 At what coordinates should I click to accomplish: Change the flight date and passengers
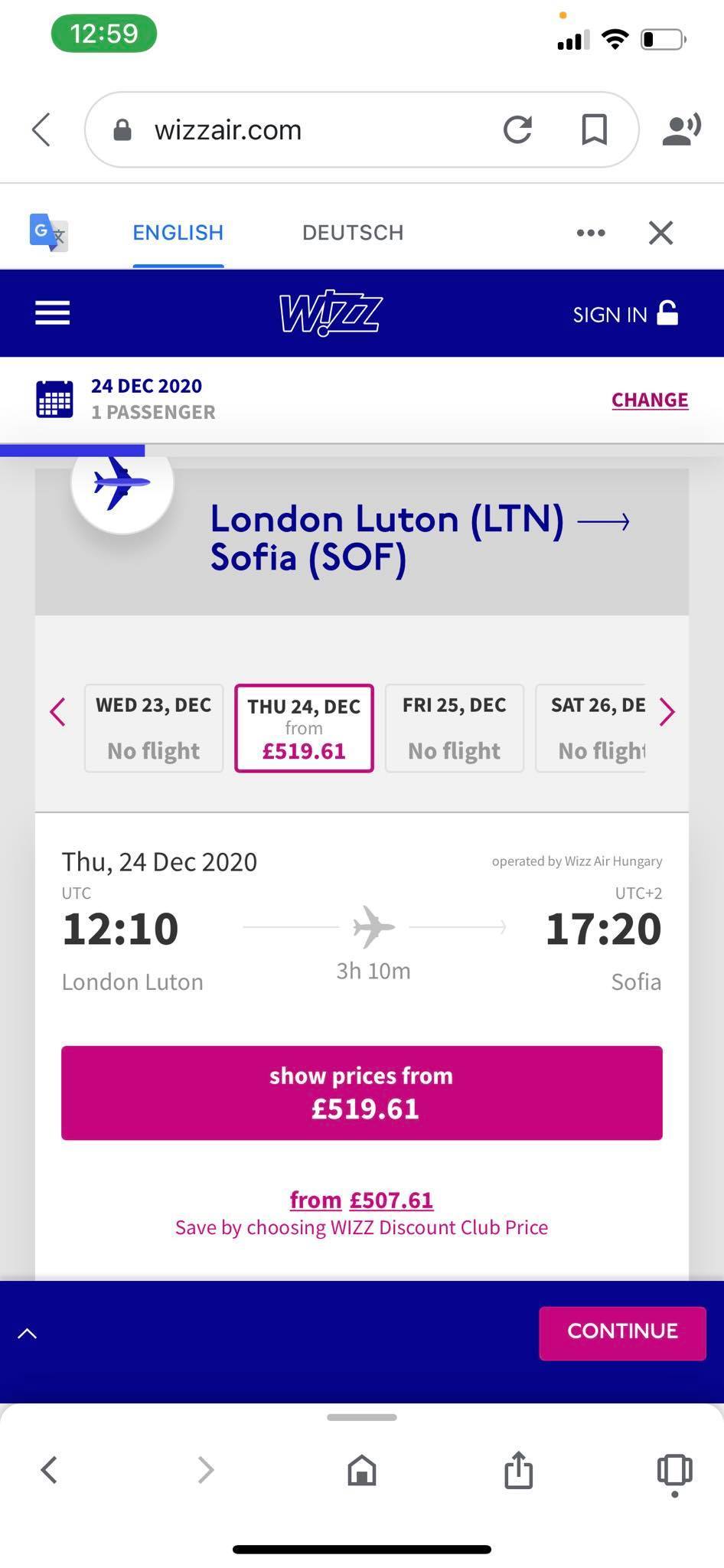click(650, 400)
